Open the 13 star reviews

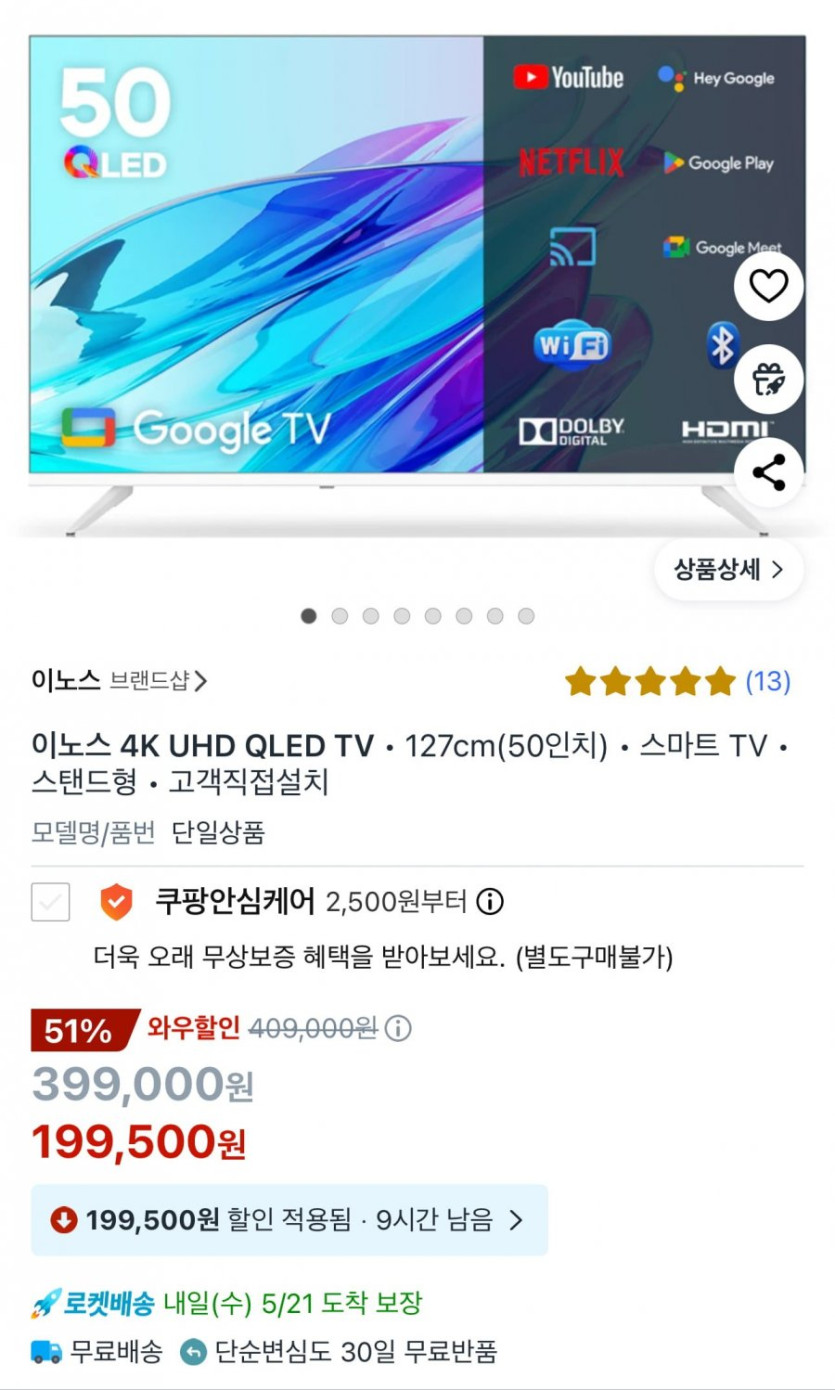(677, 682)
